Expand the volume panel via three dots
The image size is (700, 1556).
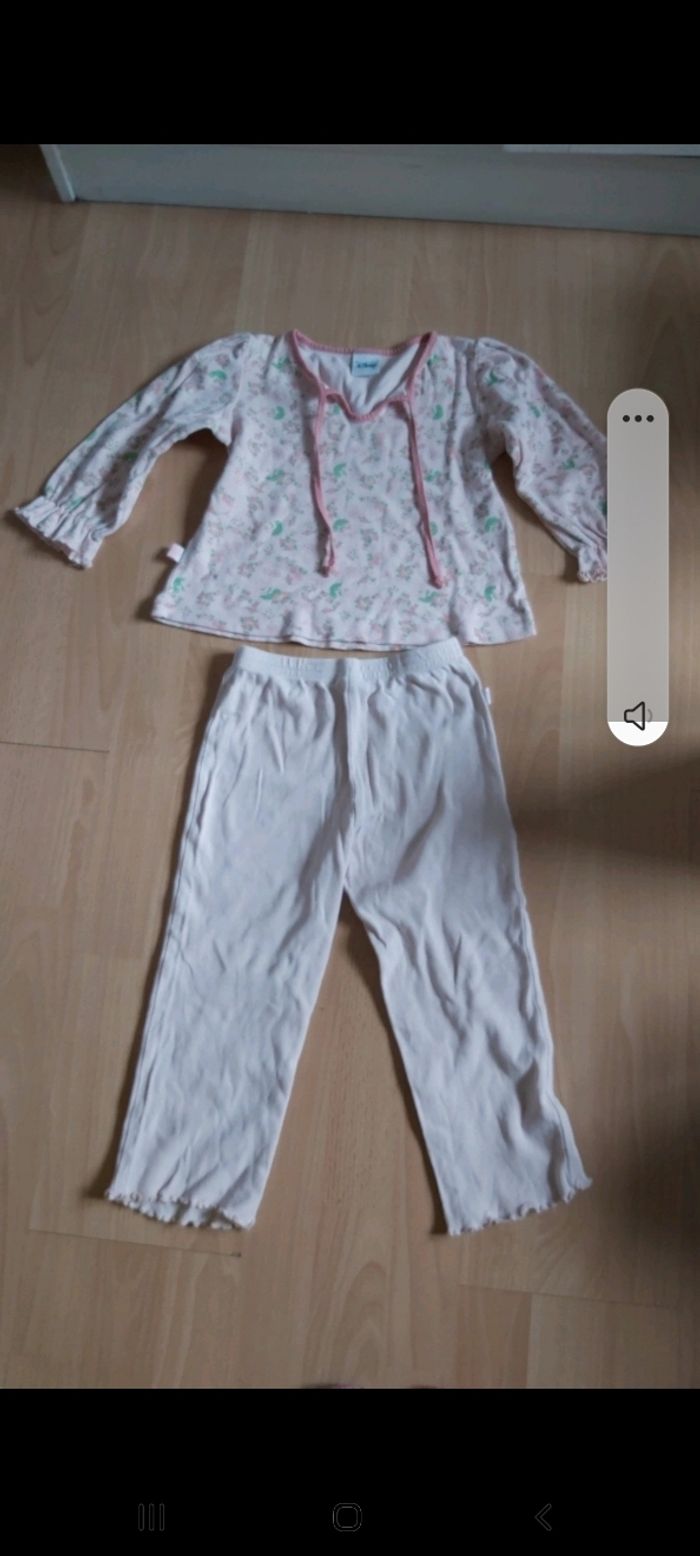click(637, 418)
